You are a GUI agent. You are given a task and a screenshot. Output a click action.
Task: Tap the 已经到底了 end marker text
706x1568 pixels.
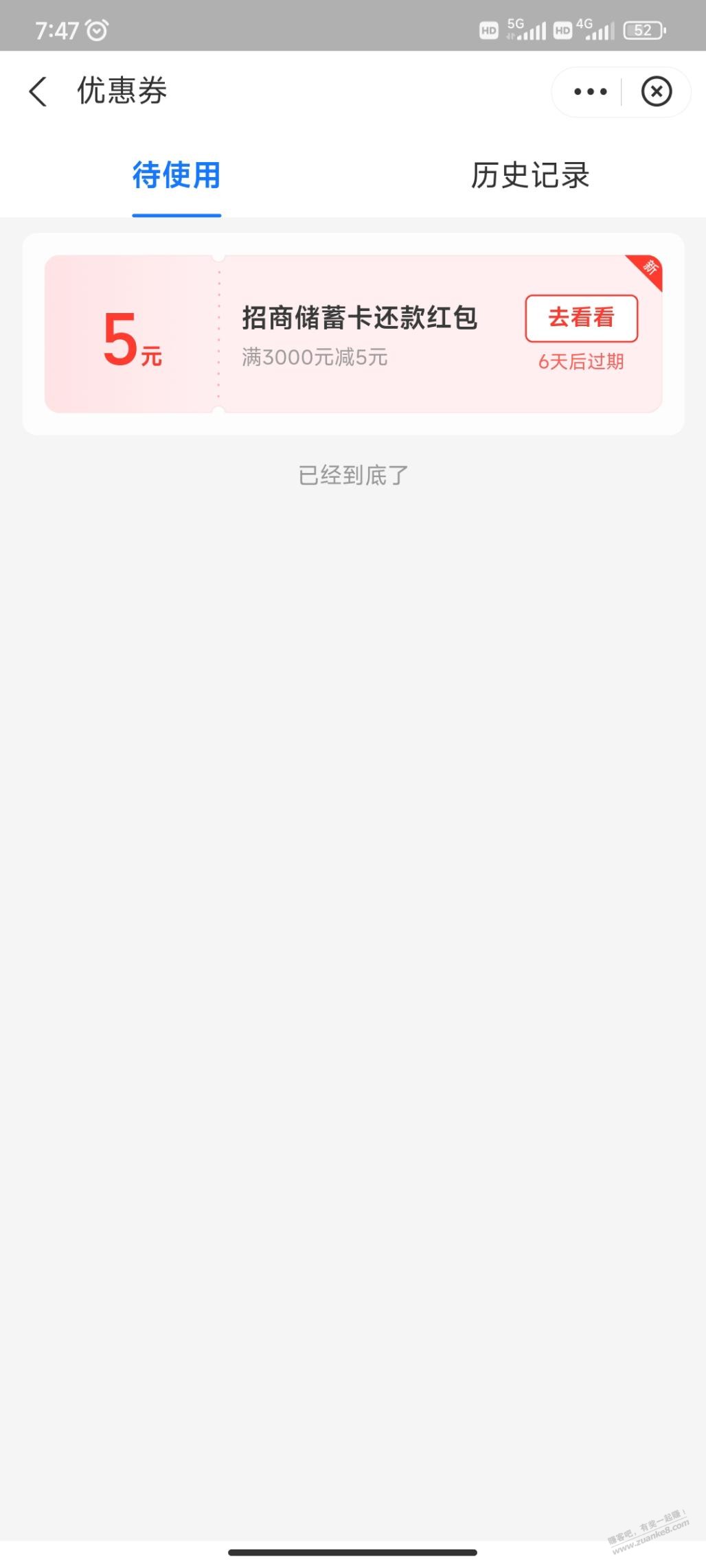[x=352, y=474]
